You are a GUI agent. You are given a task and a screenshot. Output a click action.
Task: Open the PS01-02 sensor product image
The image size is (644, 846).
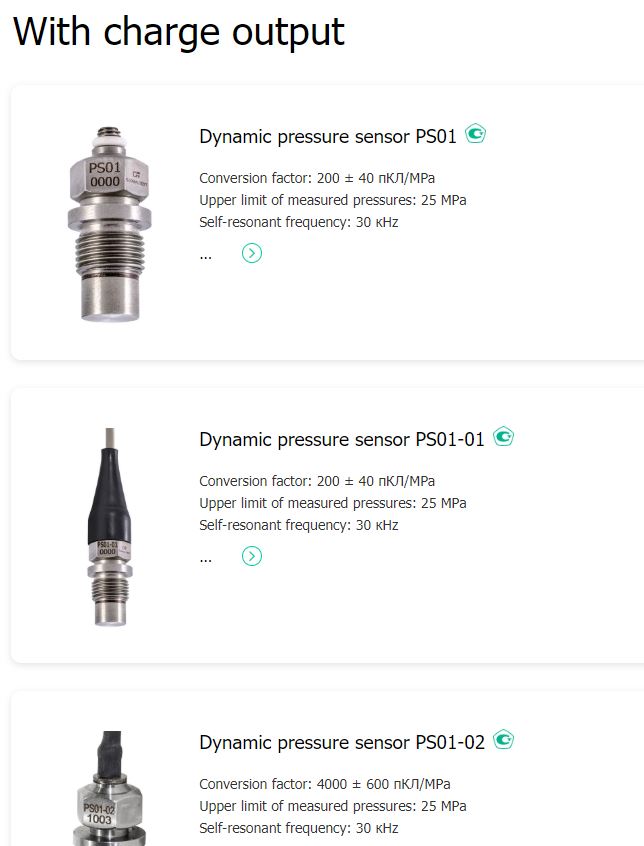click(x=108, y=790)
